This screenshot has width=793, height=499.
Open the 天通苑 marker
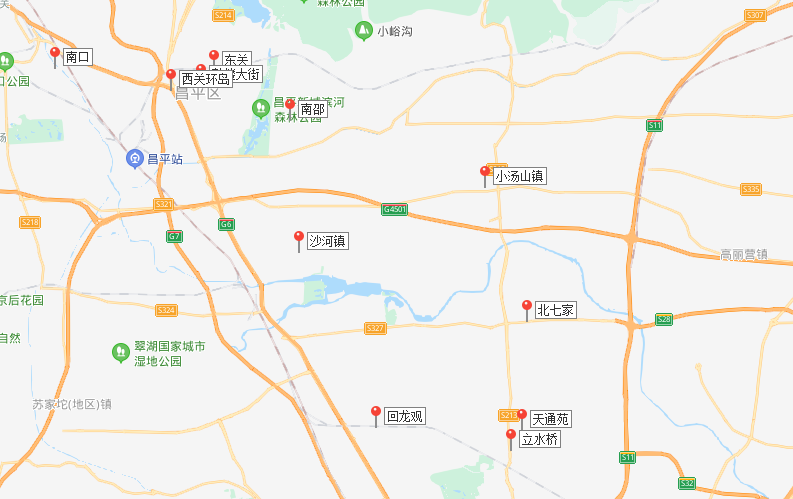(x=521, y=415)
